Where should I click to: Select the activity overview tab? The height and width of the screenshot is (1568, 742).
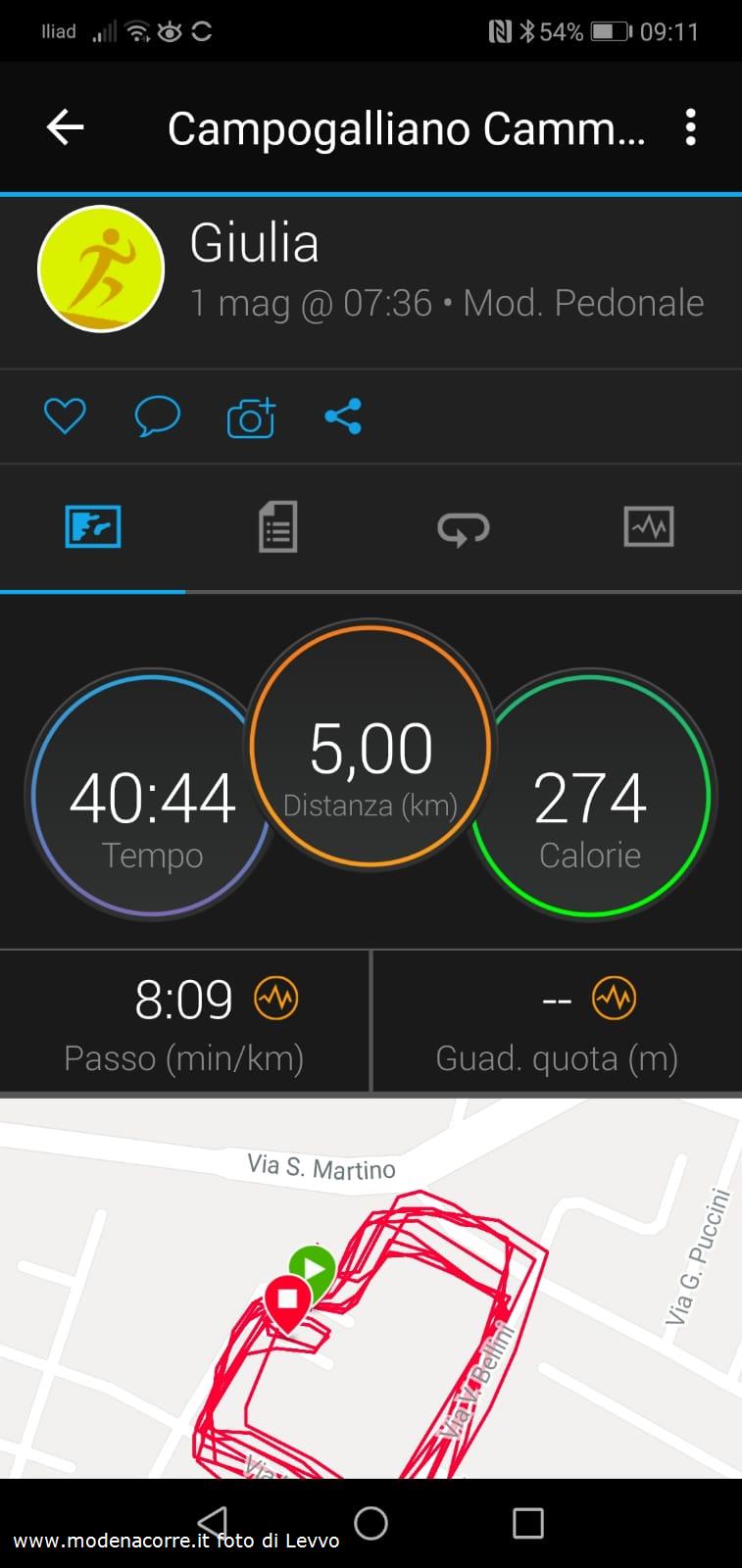pyautogui.click(x=93, y=527)
